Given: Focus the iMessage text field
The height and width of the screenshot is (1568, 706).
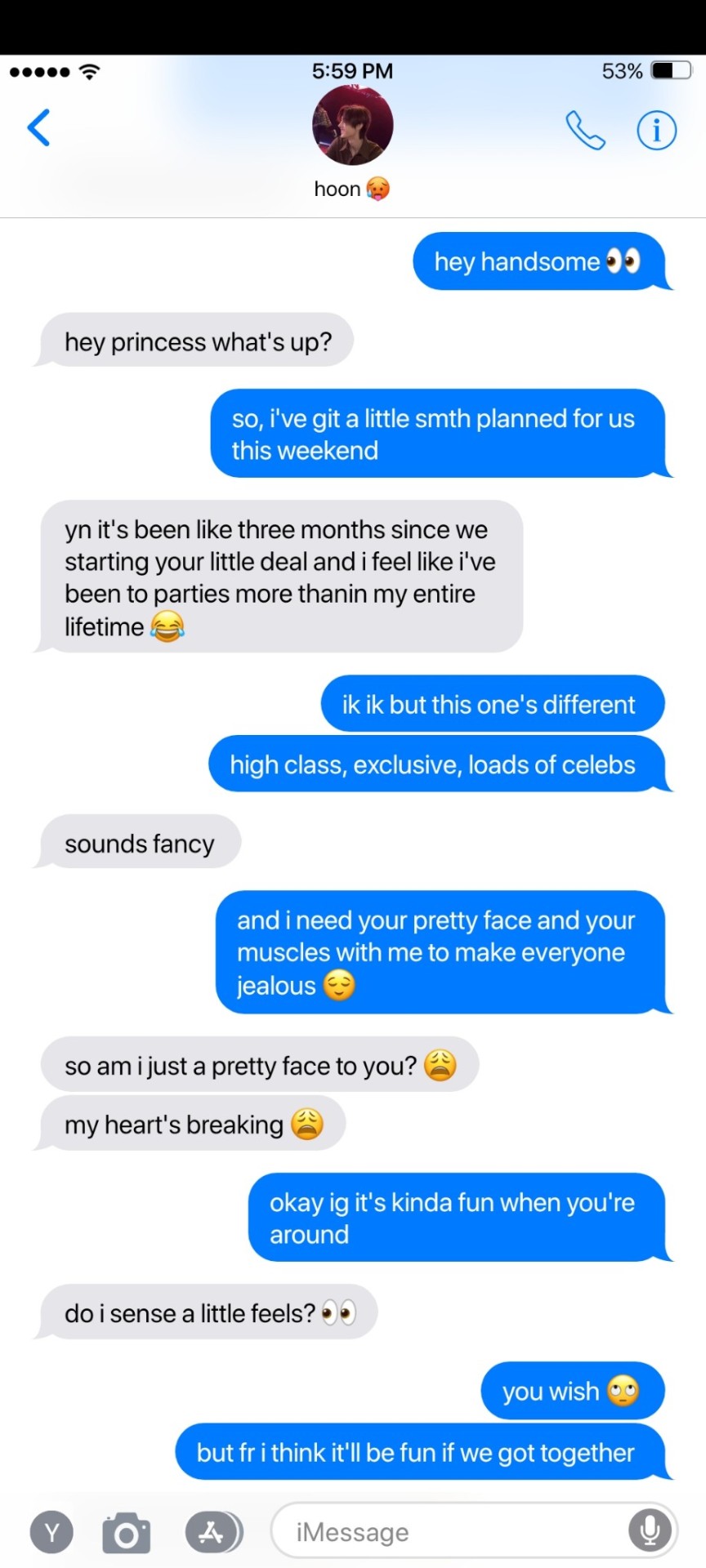Looking at the screenshot, I should pos(449,1532).
